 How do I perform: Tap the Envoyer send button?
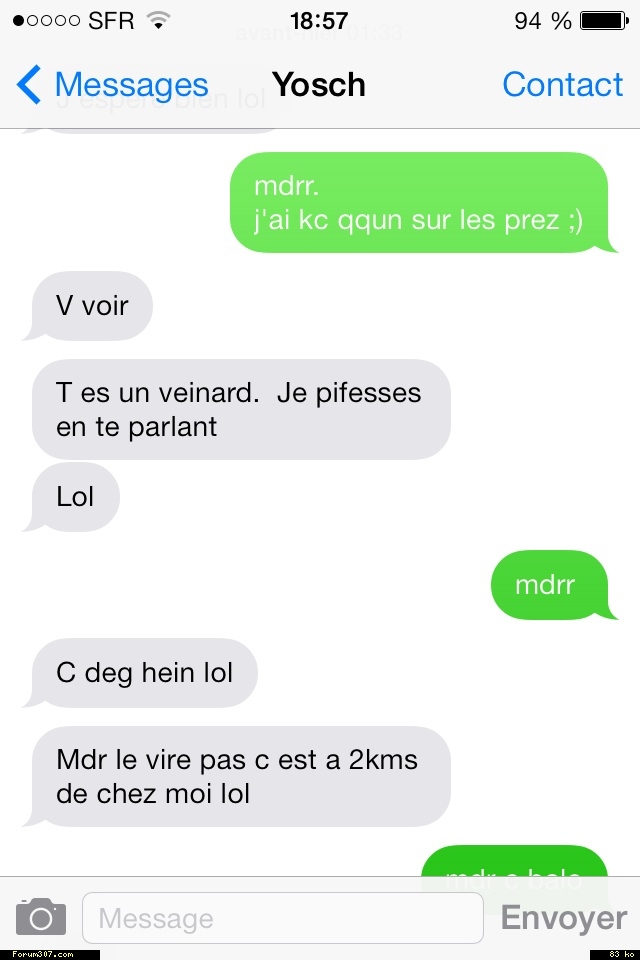pos(563,918)
